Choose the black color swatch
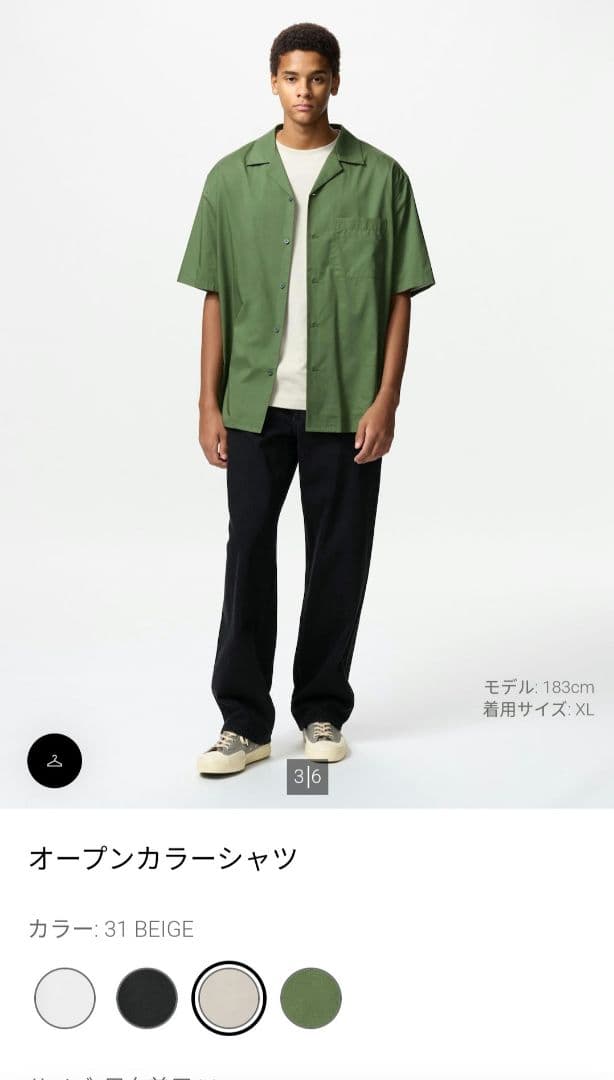614x1080 pixels. [147, 998]
